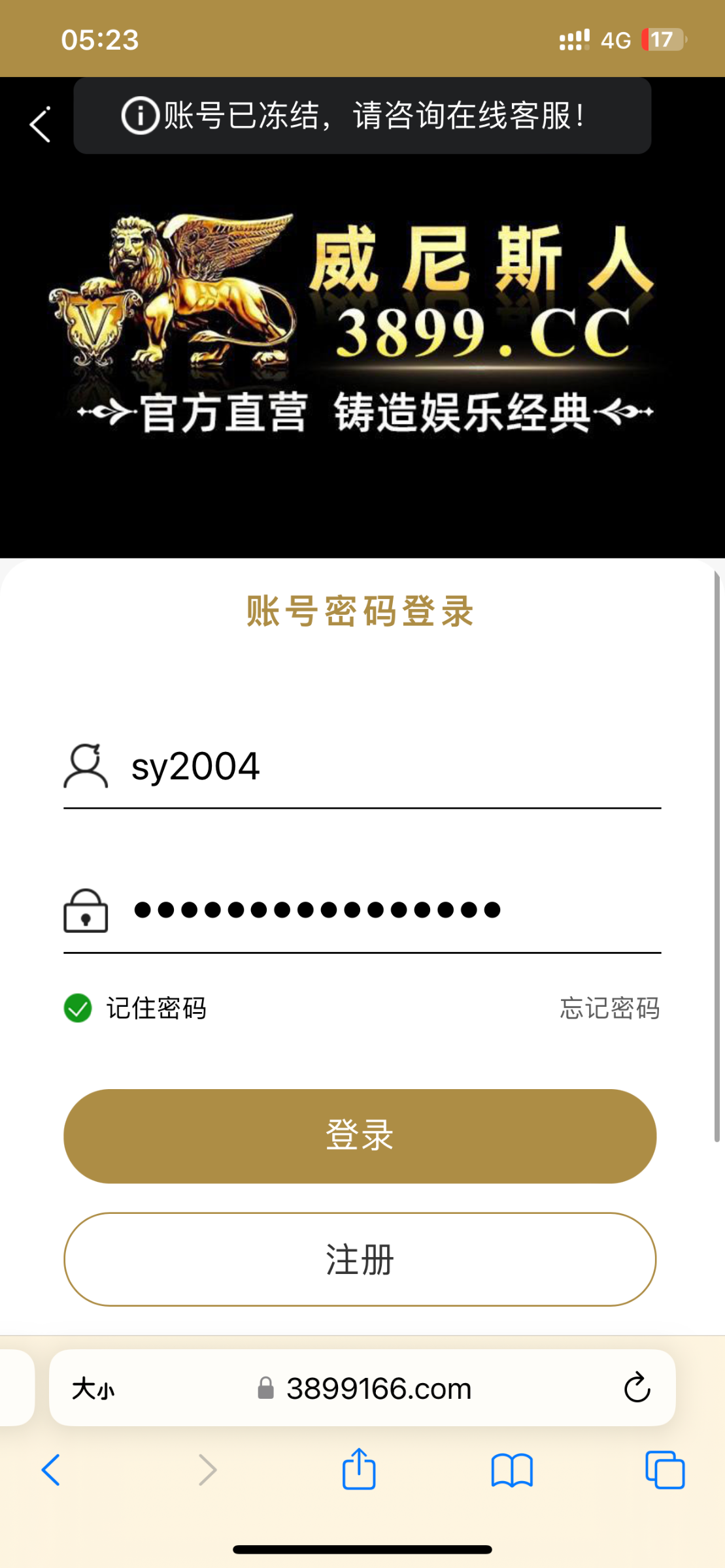The width and height of the screenshot is (725, 1568).
Task: Tap the battery indicator showing 17
Action: point(661,39)
